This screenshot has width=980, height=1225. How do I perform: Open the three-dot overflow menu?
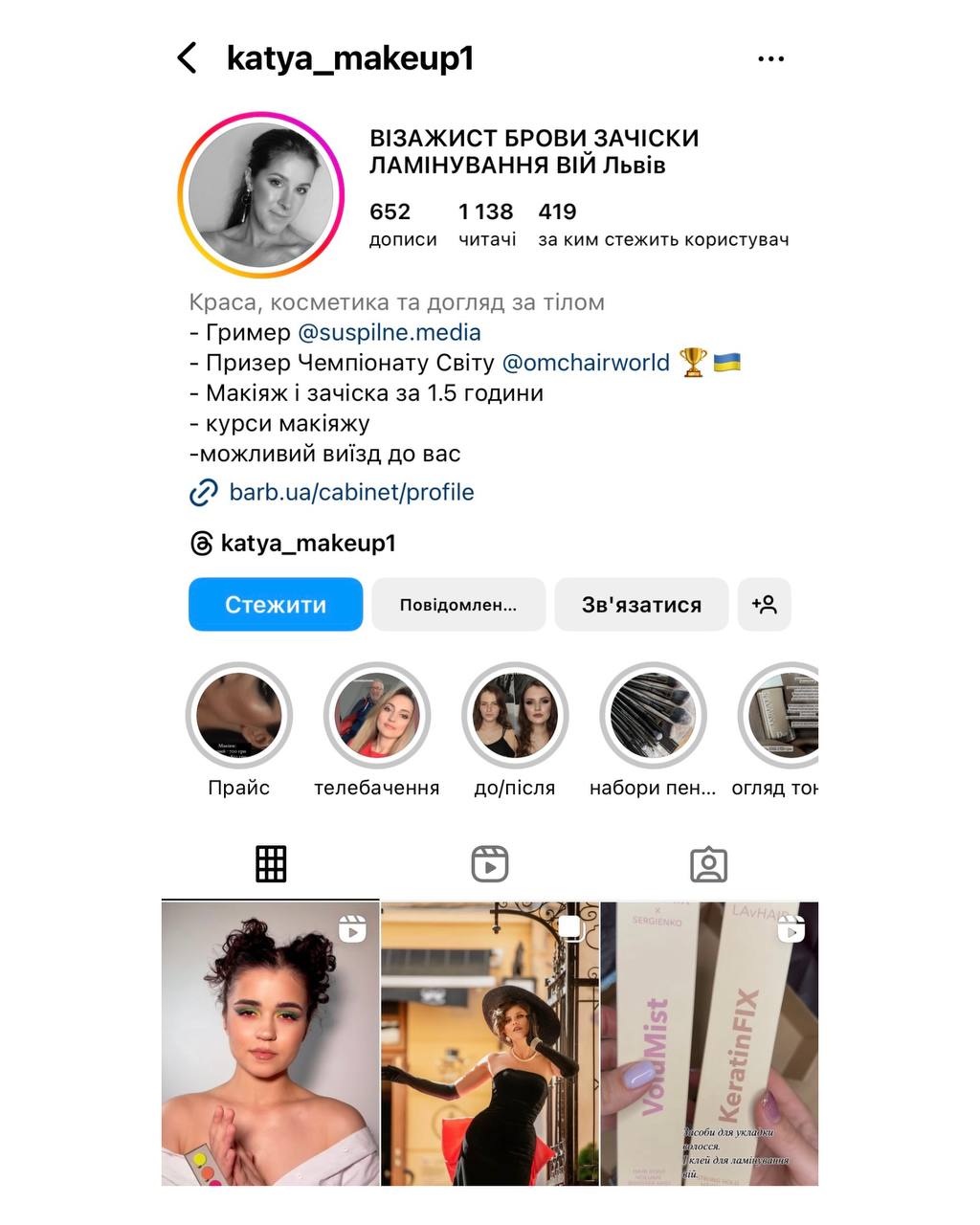tap(770, 59)
